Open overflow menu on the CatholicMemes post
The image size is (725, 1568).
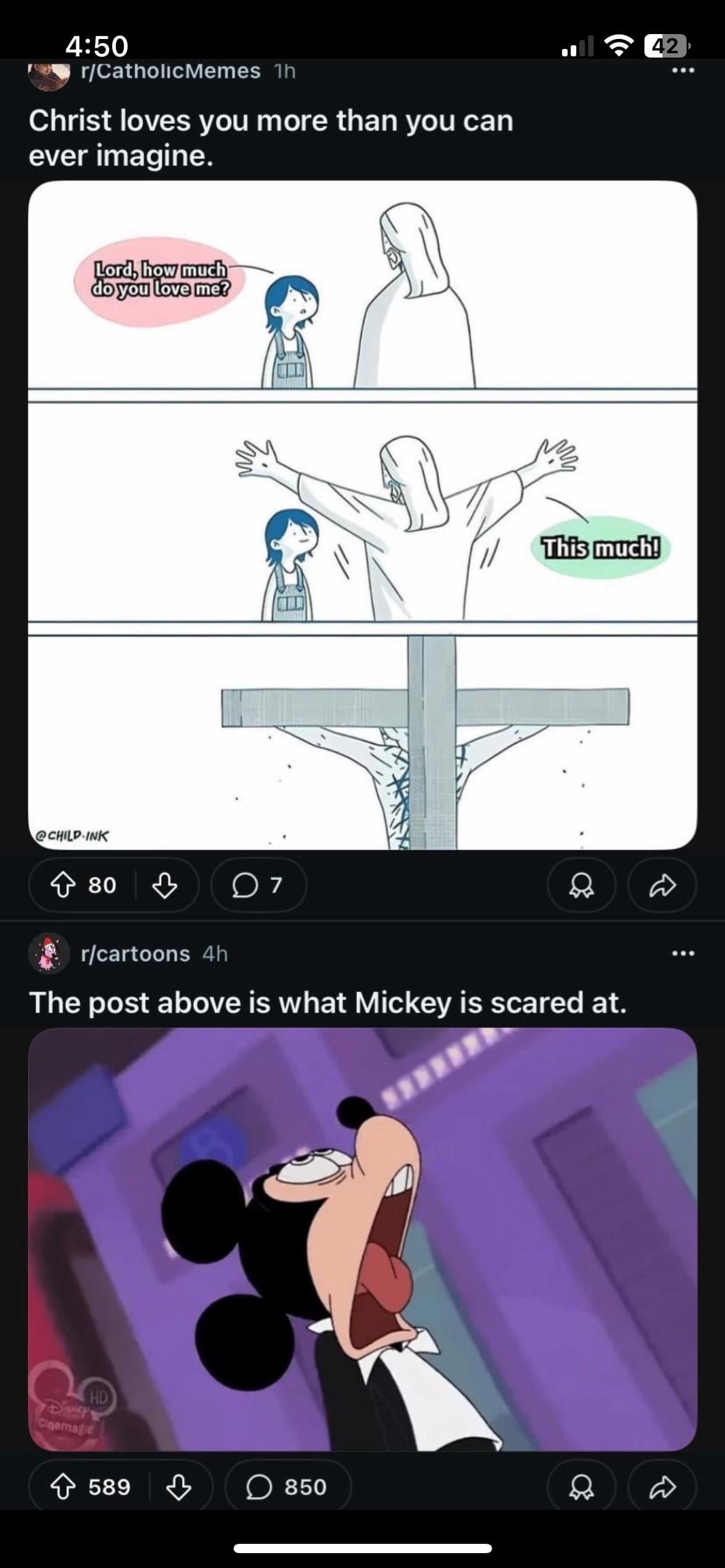click(x=683, y=71)
